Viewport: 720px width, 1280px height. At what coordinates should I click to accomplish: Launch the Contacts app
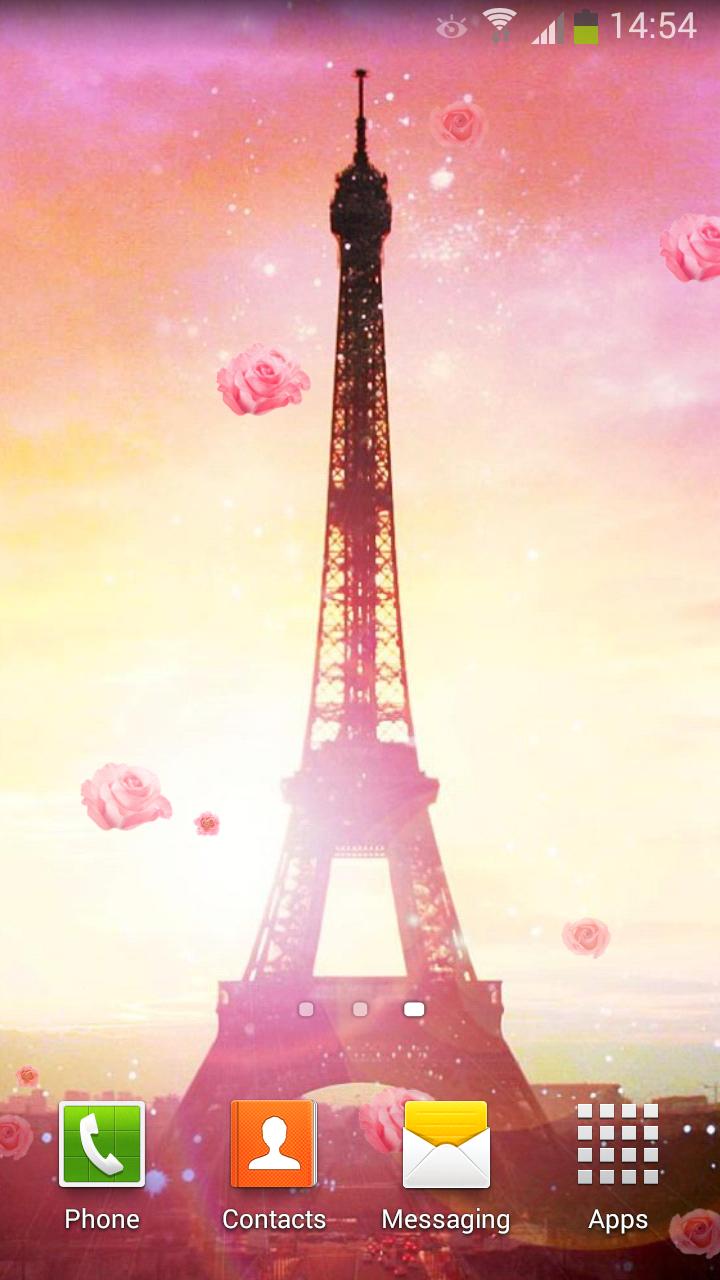point(274,1145)
